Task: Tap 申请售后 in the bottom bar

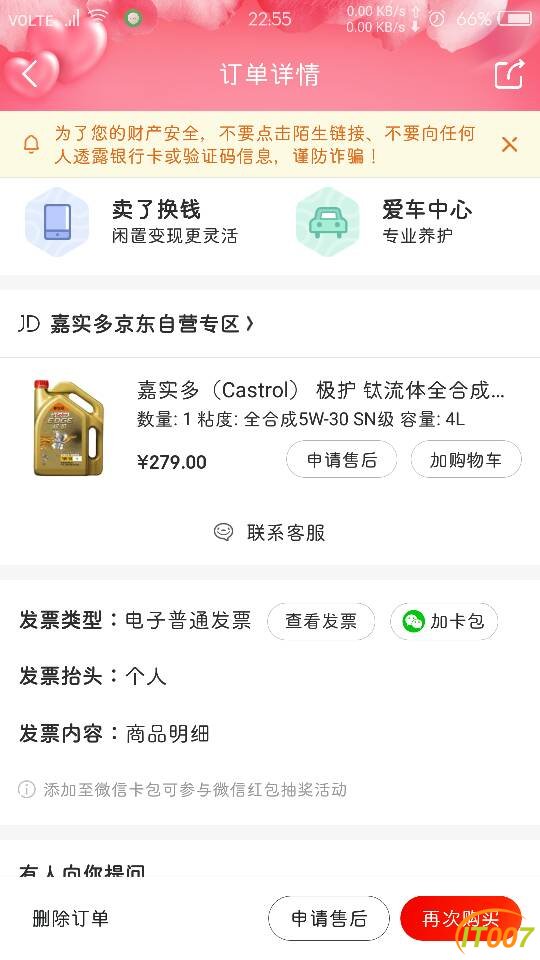Action: tap(329, 918)
